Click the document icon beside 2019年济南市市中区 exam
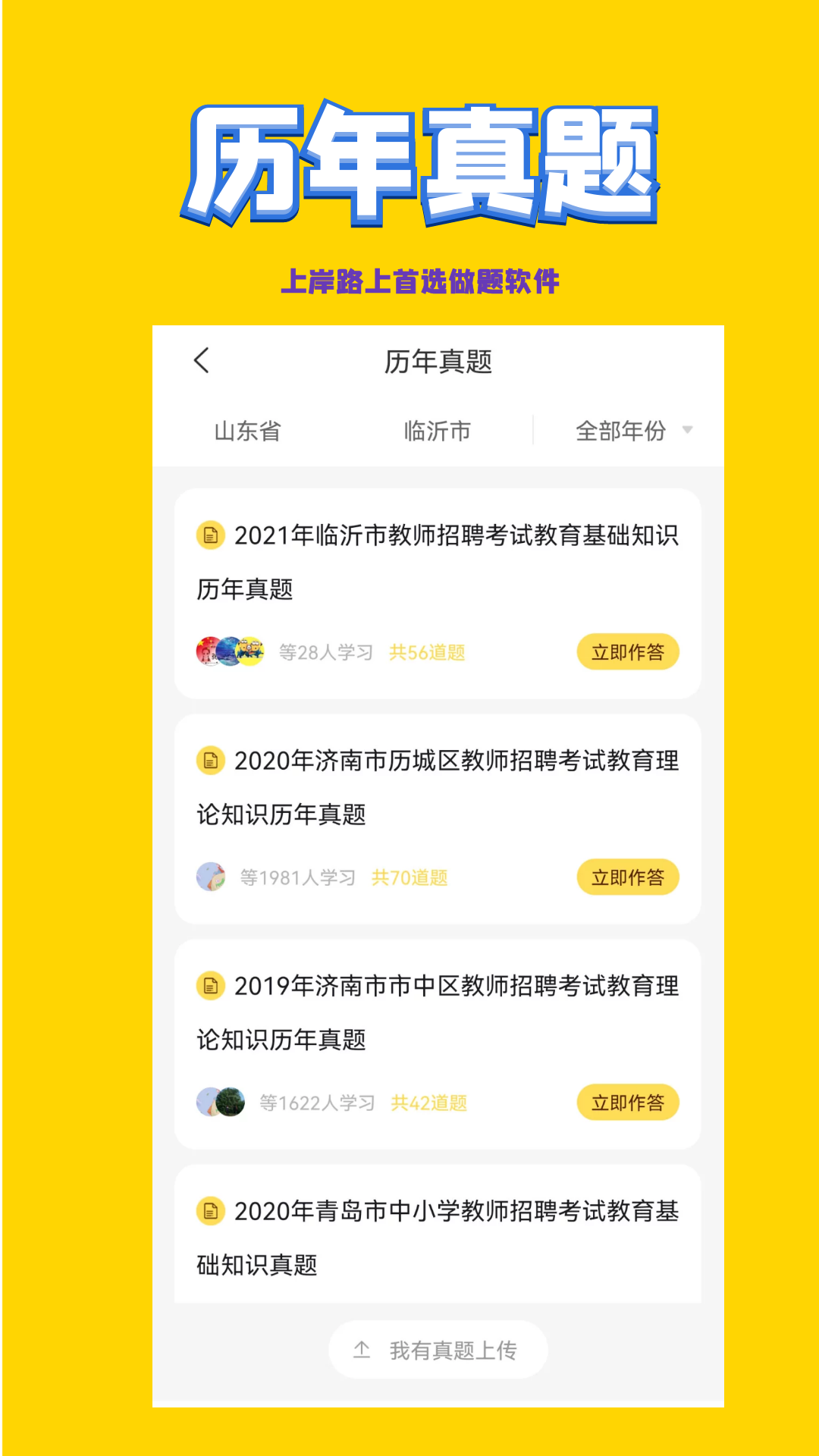This screenshot has height=1456, width=819. [x=211, y=987]
